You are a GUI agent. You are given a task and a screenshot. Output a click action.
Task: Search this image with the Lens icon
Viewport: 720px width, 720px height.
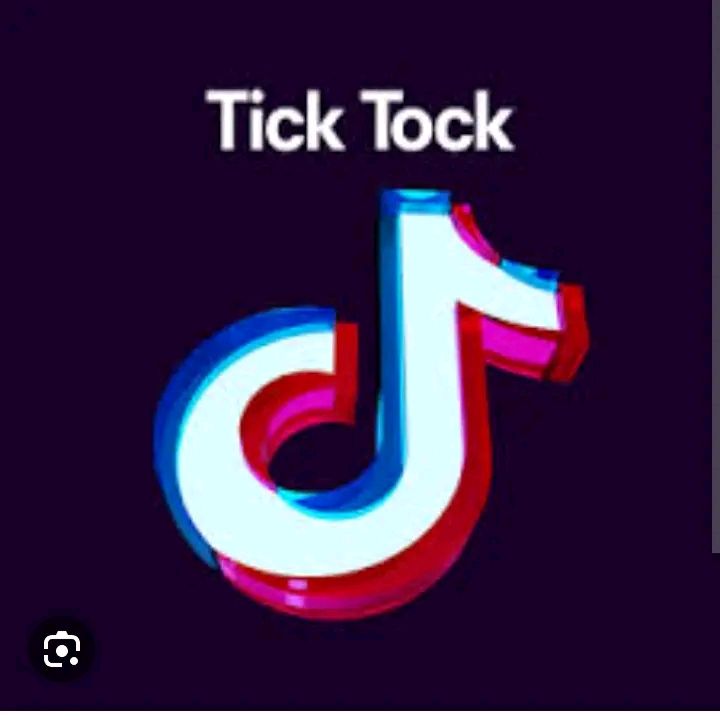point(62,649)
